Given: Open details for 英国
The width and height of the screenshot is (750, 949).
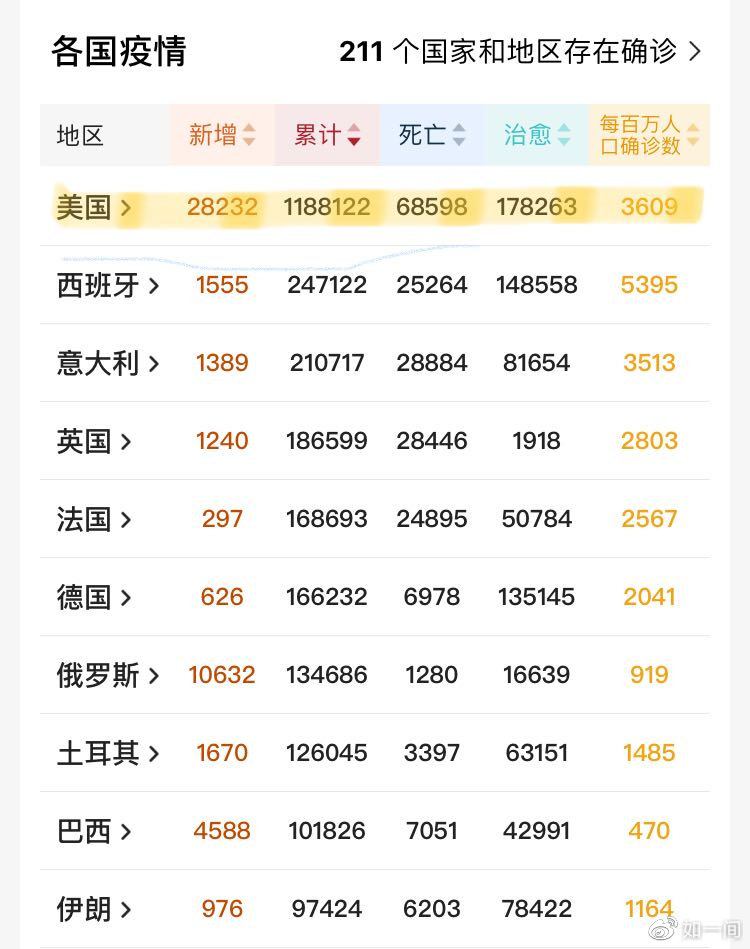Looking at the screenshot, I should (x=94, y=441).
